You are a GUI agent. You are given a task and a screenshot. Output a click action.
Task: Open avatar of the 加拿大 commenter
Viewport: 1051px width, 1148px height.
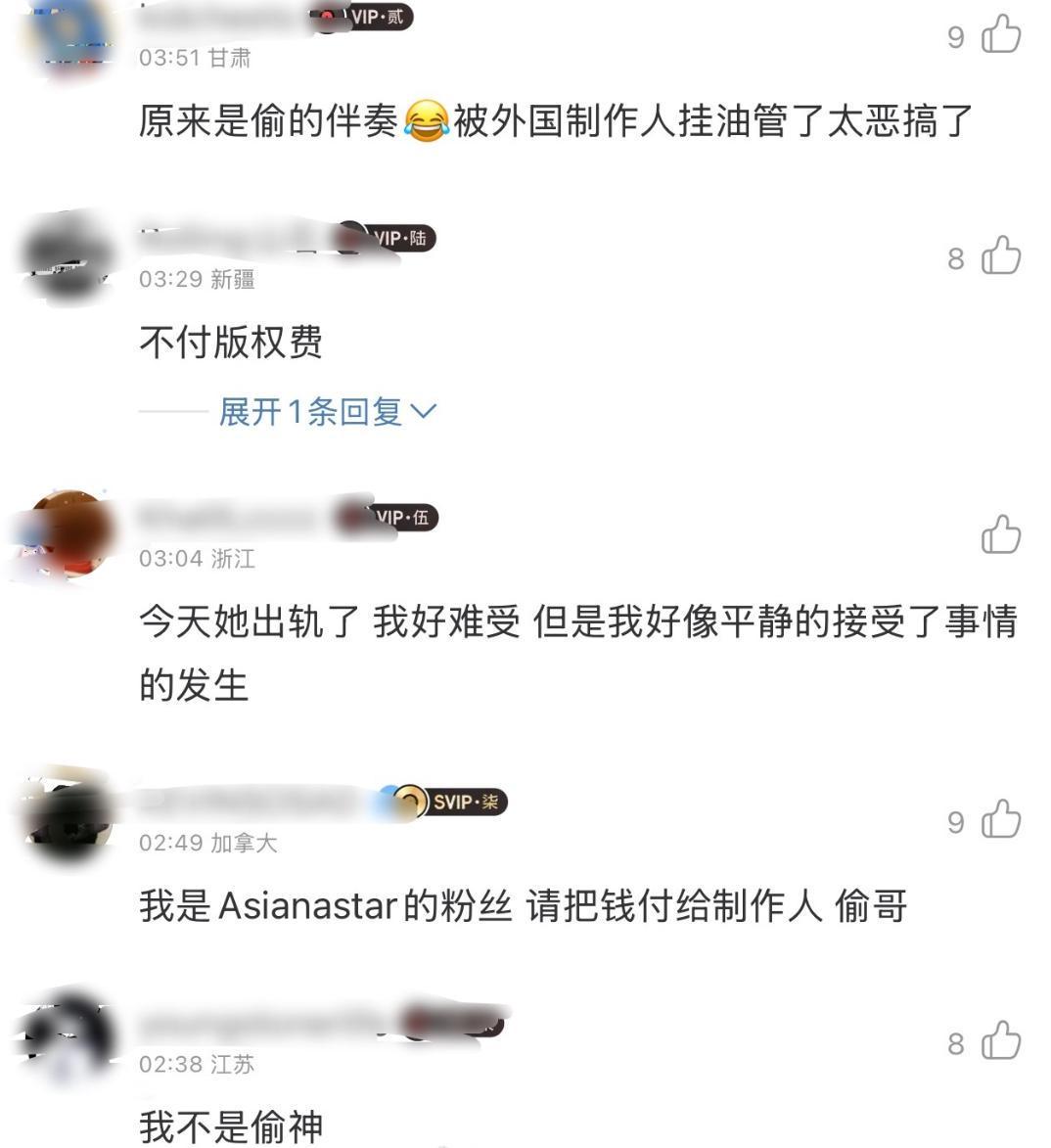point(69,822)
